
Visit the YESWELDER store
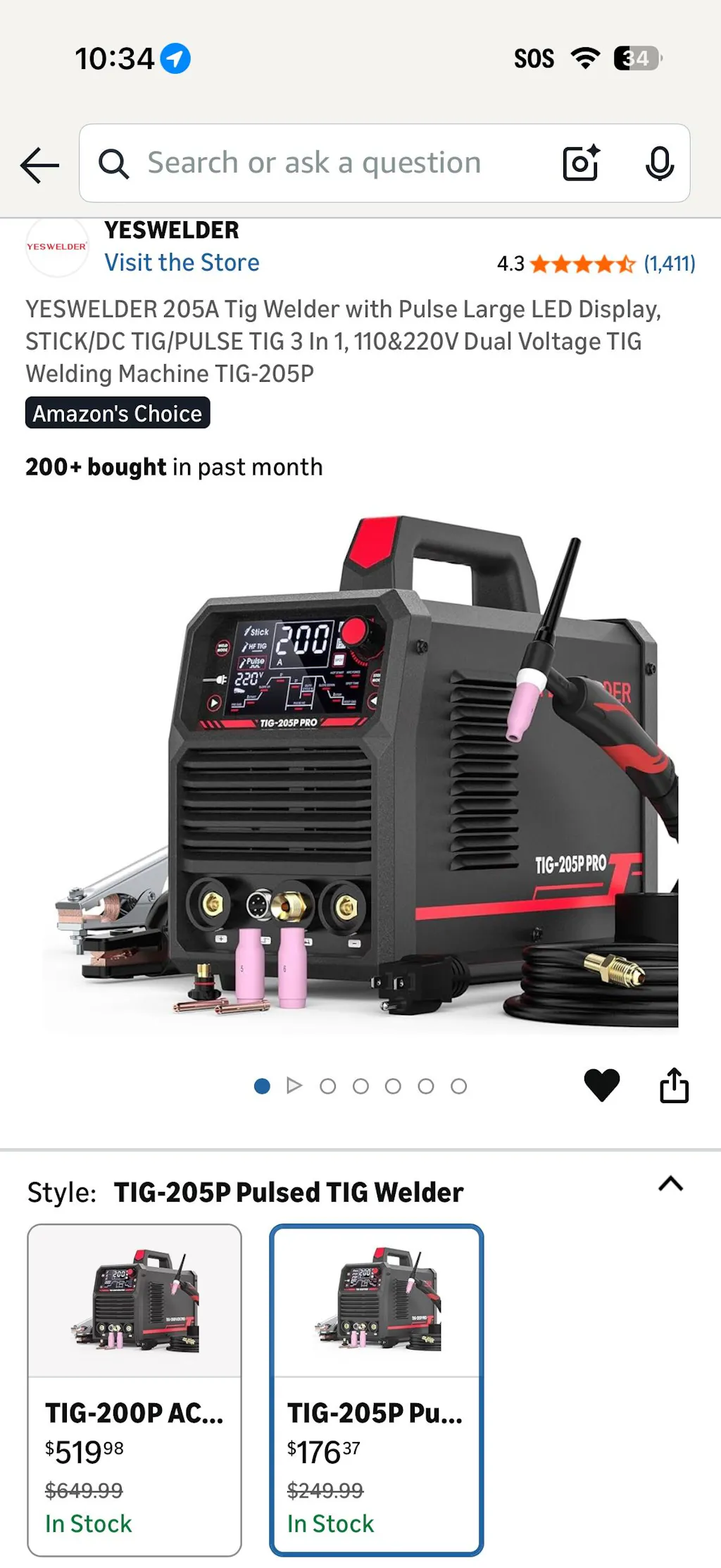point(182,263)
